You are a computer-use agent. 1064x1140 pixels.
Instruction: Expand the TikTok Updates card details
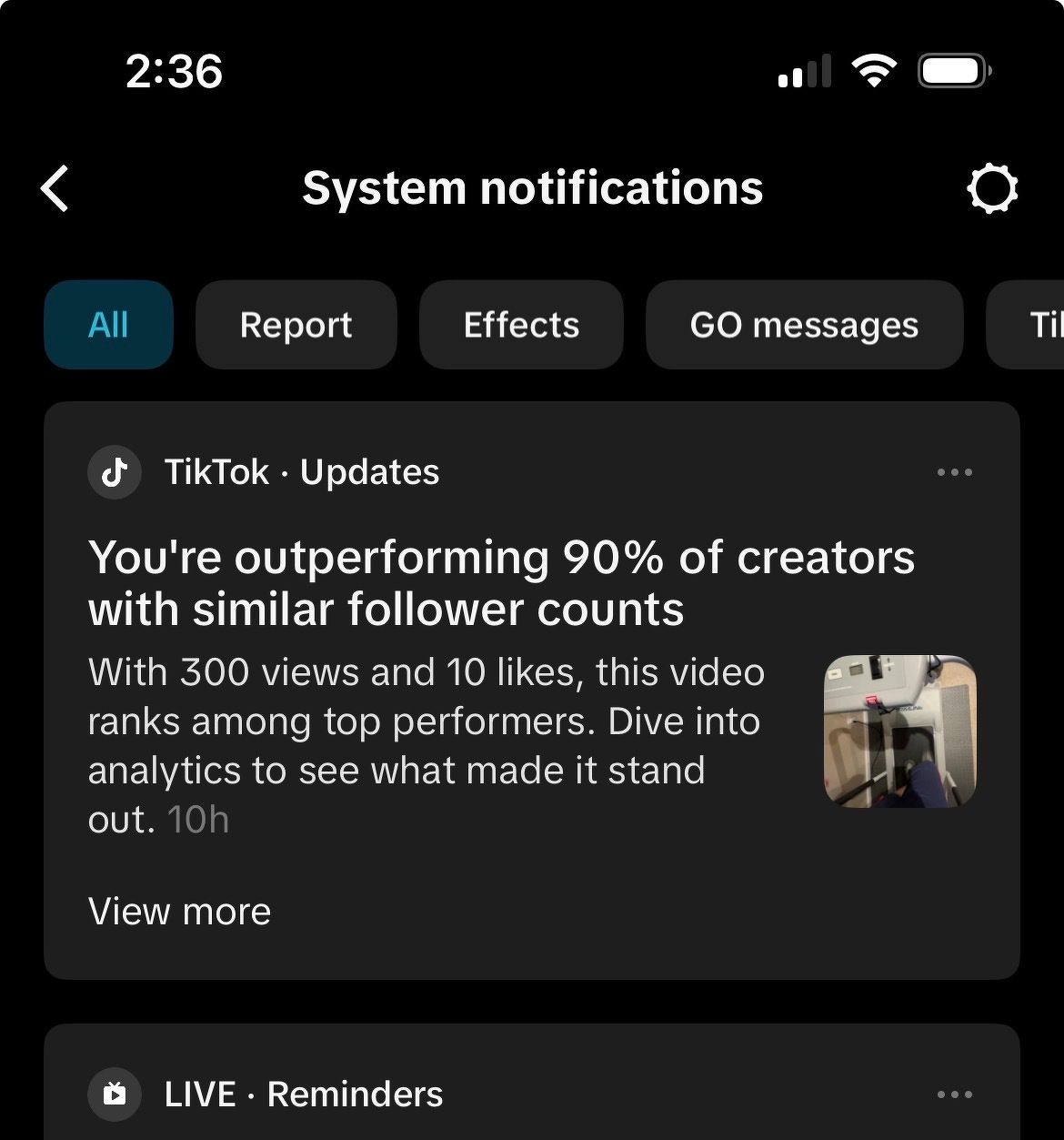[x=178, y=911]
